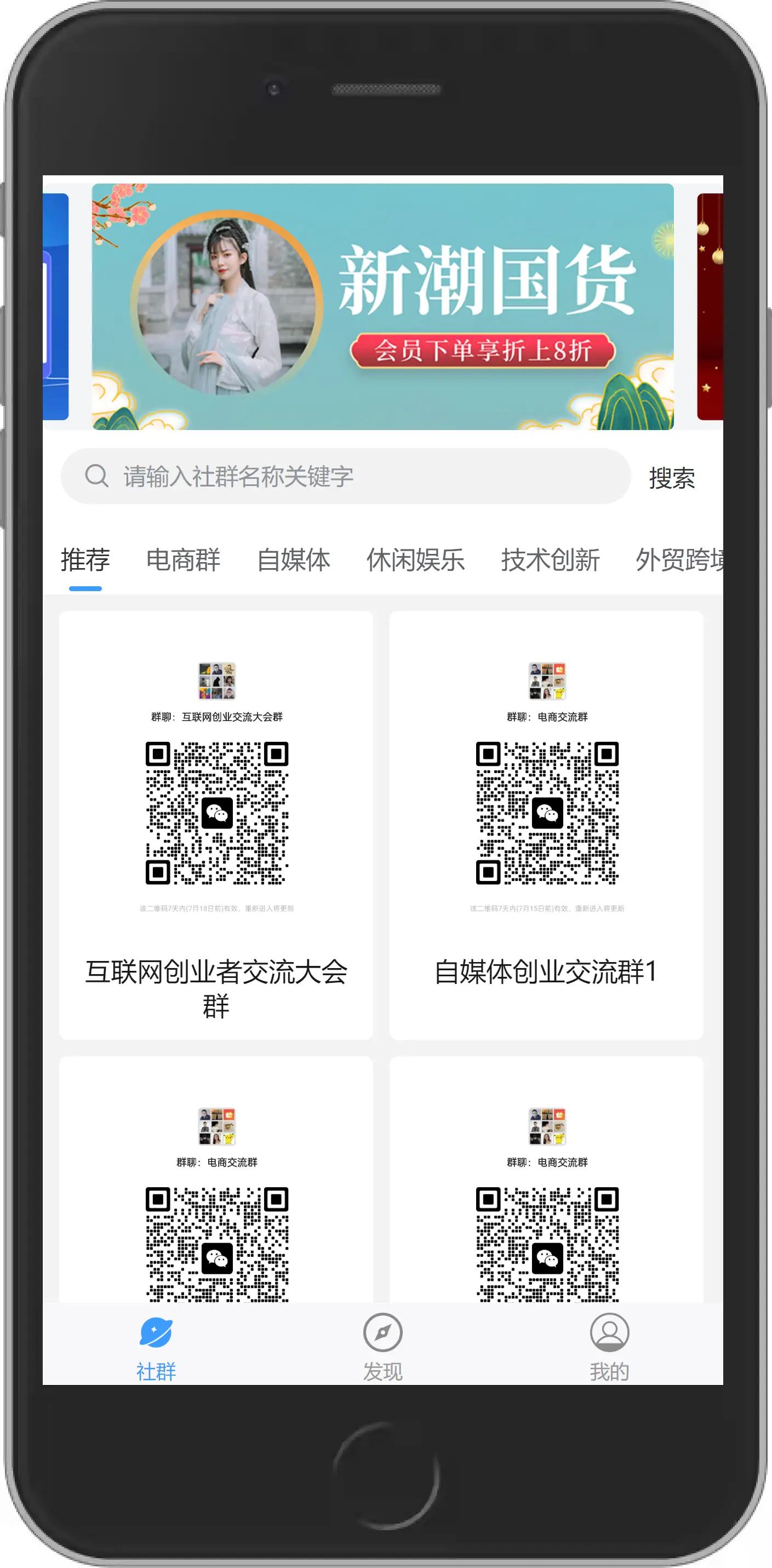Viewport: 772px width, 1568px height.
Task: Open the 互联网创业者交流大会群 group card
Action: pos(215,826)
